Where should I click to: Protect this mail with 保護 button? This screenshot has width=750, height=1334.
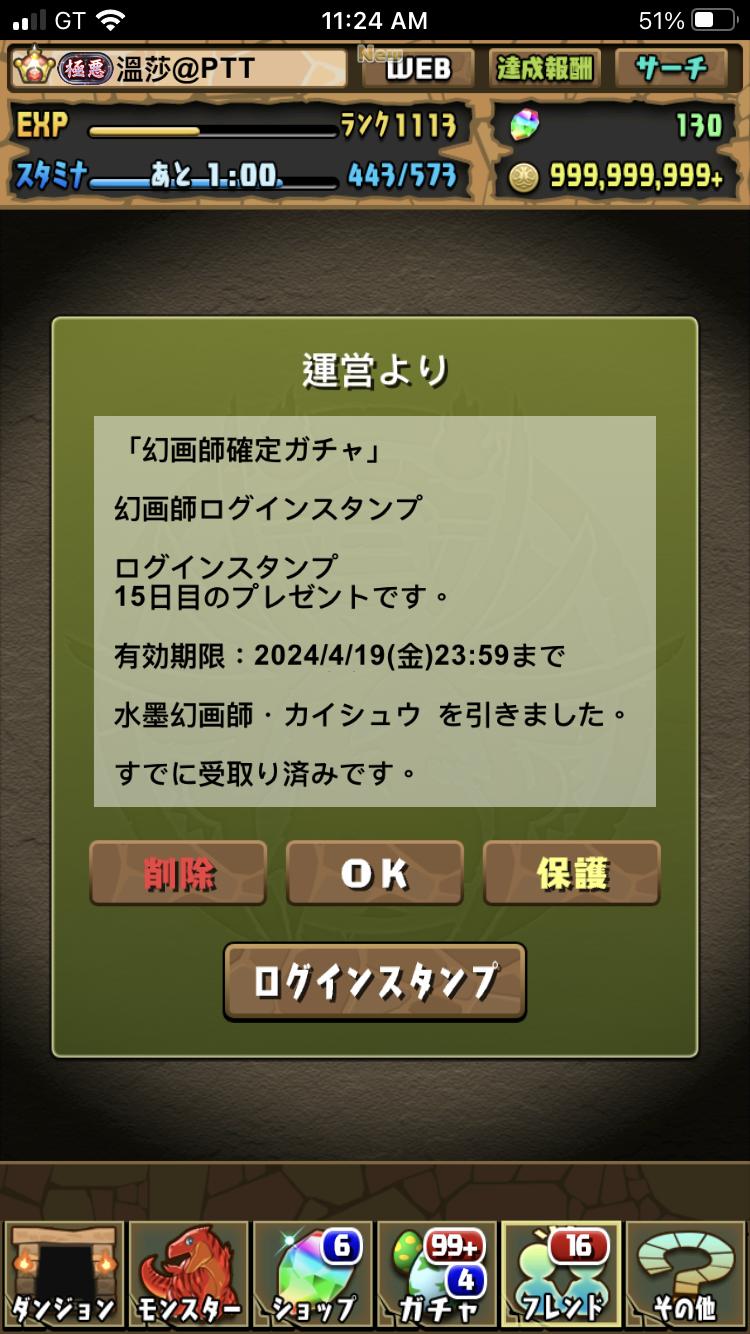coord(571,873)
